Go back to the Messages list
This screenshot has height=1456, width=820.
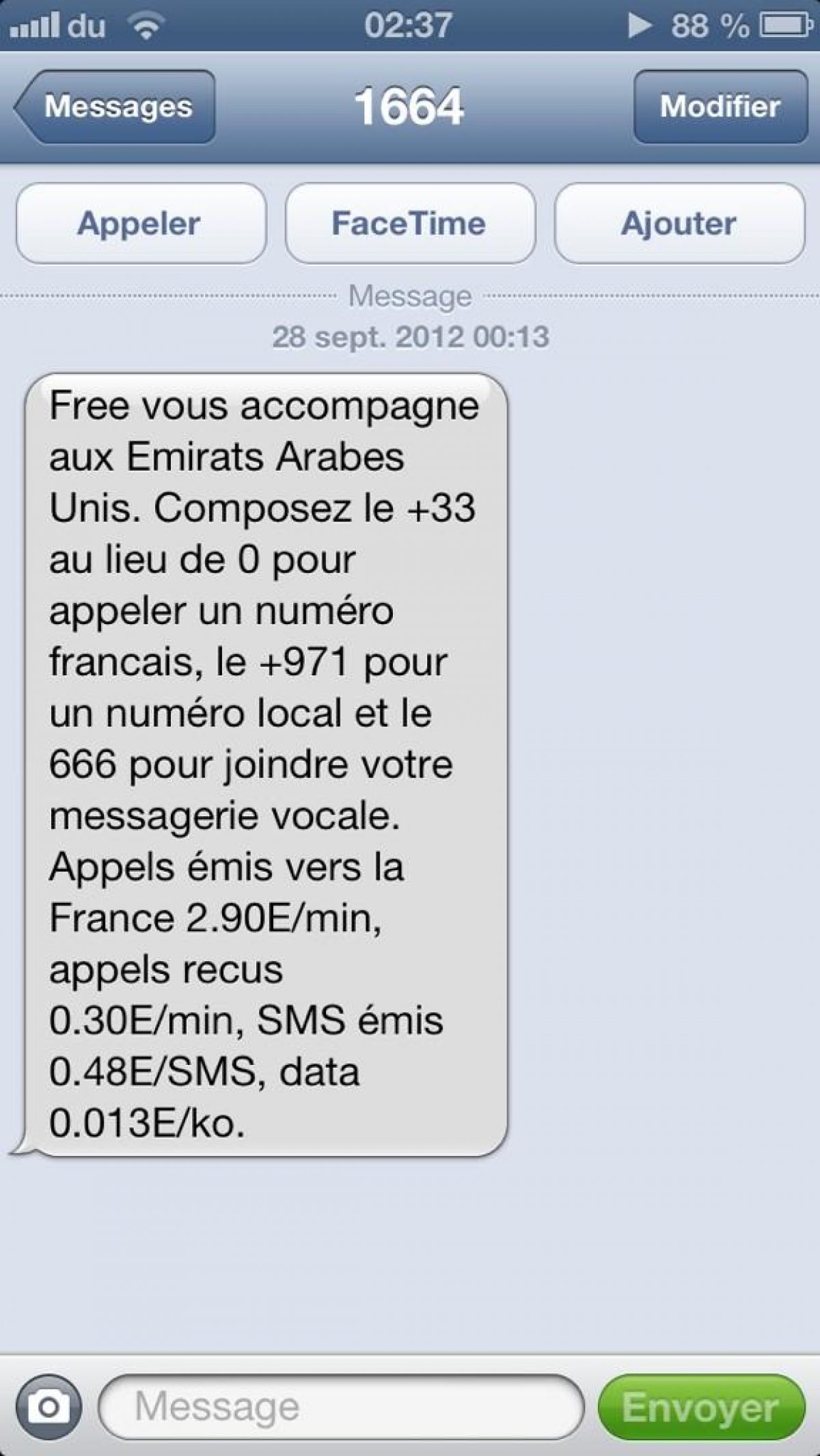pos(116,107)
